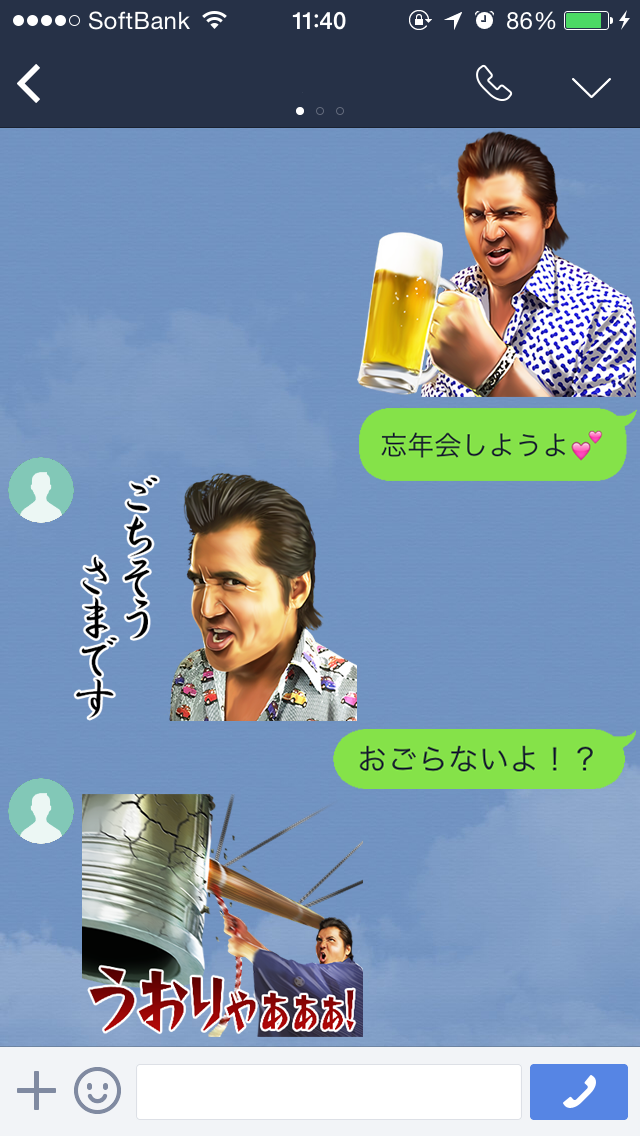Start a voice call from the header

point(494,84)
